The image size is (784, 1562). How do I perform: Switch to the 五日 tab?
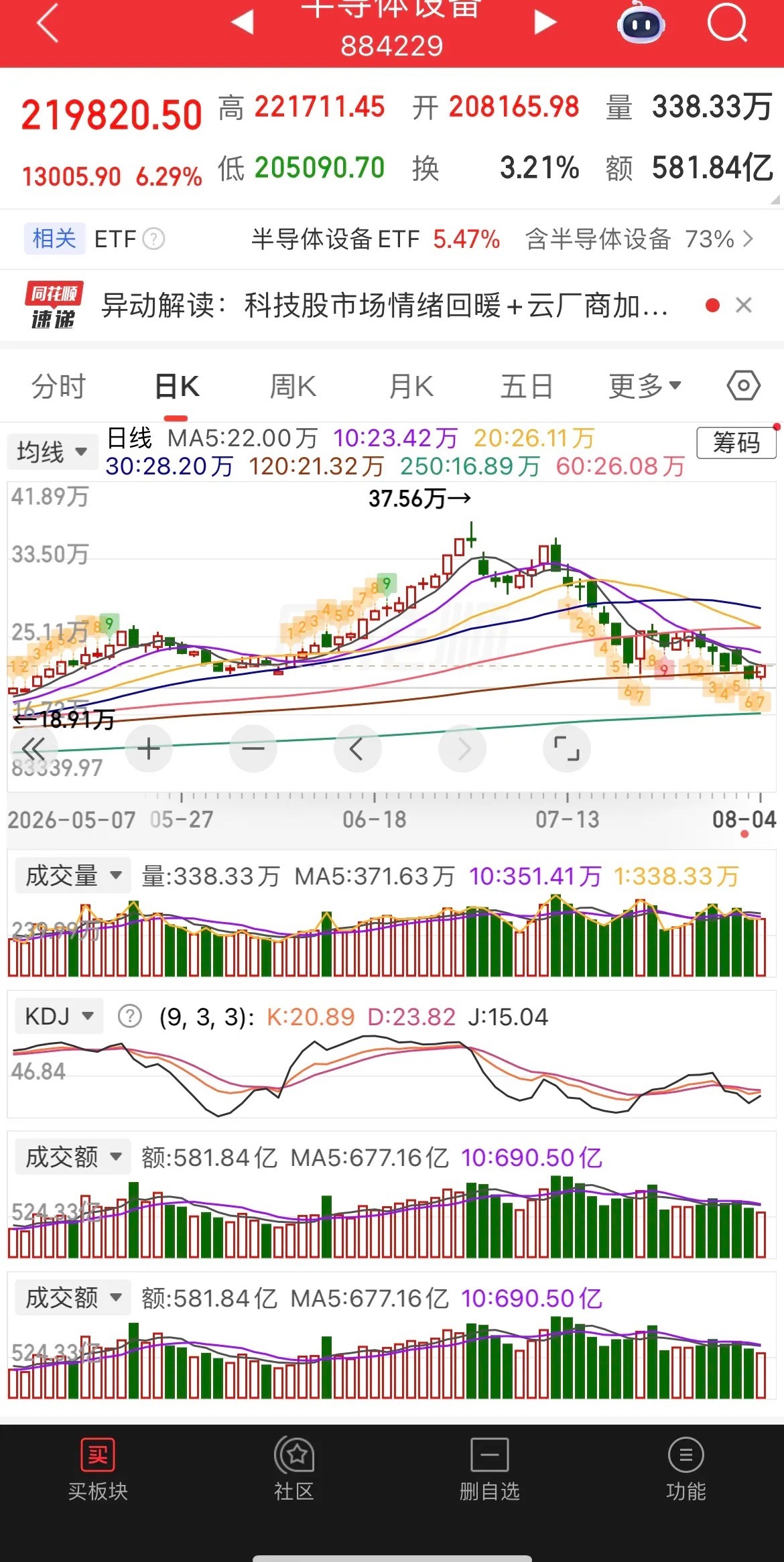527,387
